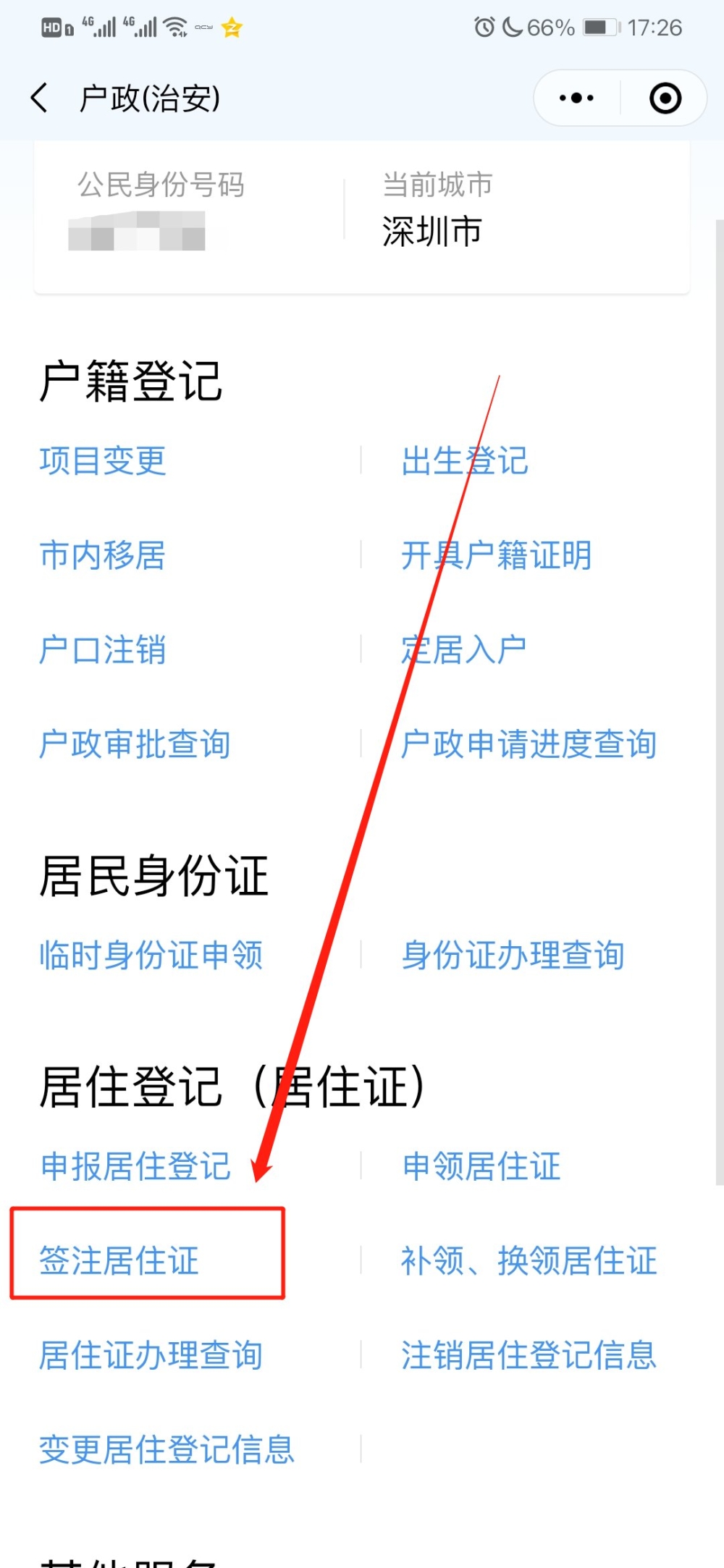Apply via 临时身份证申领
The height and width of the screenshot is (1568, 724).
(x=151, y=955)
